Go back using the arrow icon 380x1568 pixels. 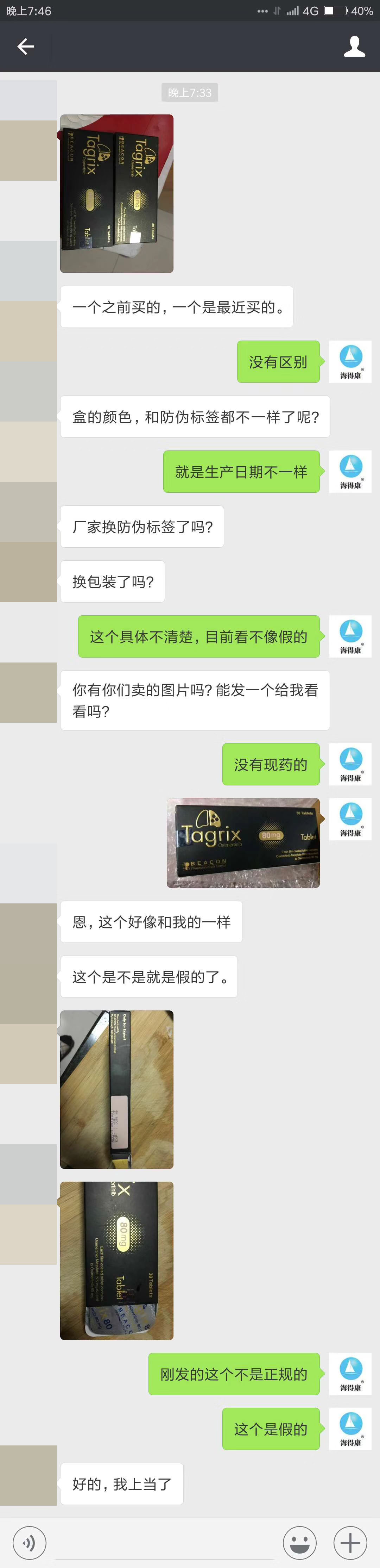pos(26,46)
